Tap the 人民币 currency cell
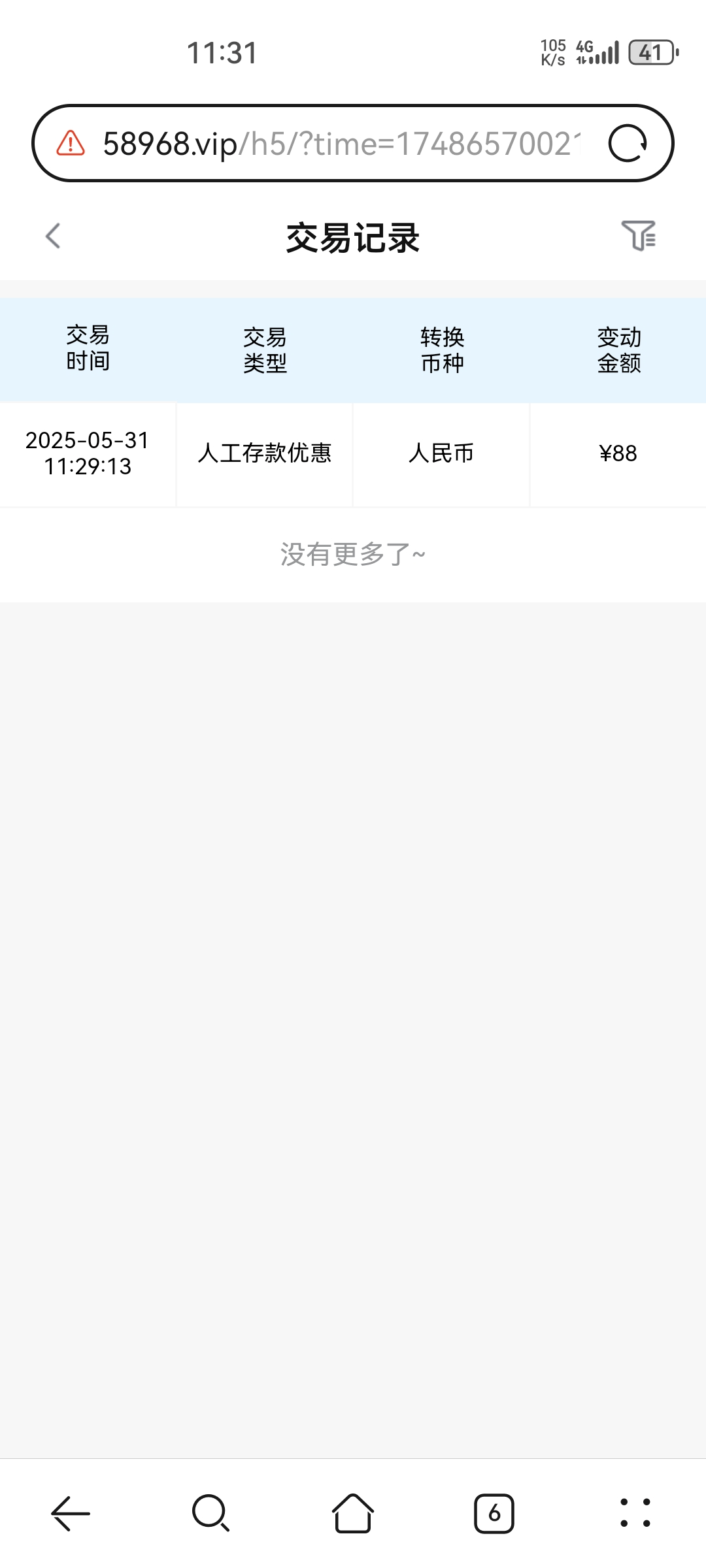Screen dimensions: 706x1568 tap(441, 454)
